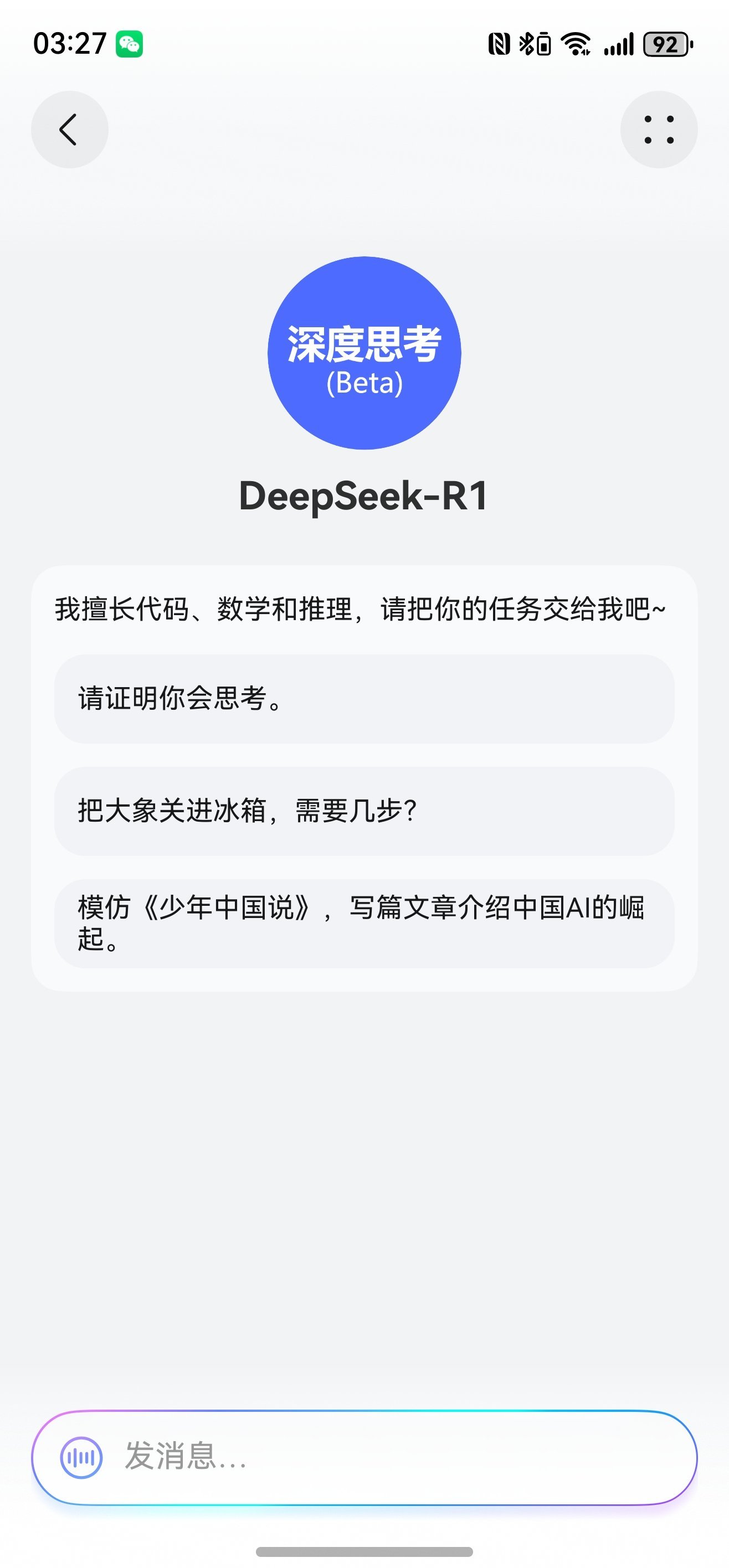Viewport: 729px width, 1568px height.
Task: Open the four-dot menu at top right
Action: pyautogui.click(x=658, y=130)
